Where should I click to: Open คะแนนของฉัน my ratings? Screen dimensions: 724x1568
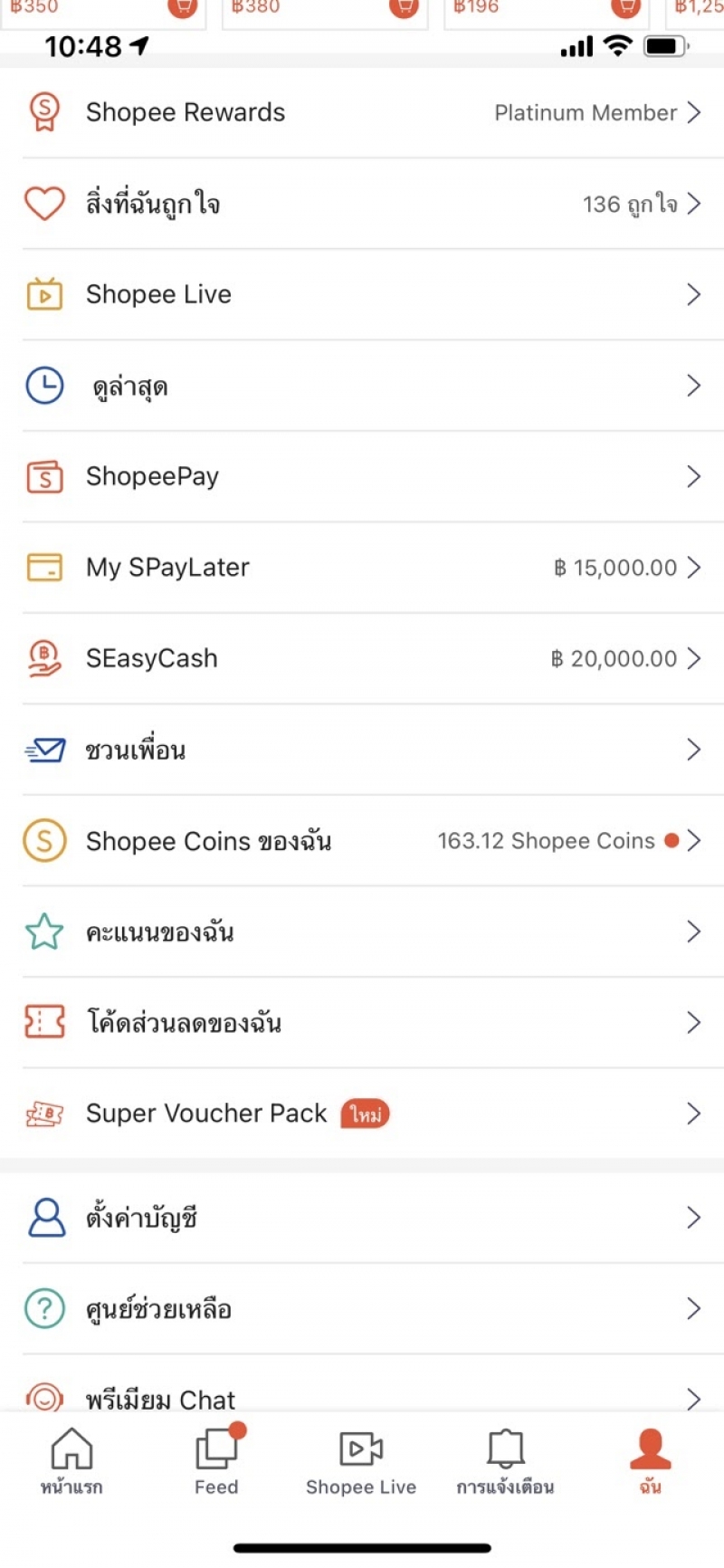pyautogui.click(x=362, y=932)
